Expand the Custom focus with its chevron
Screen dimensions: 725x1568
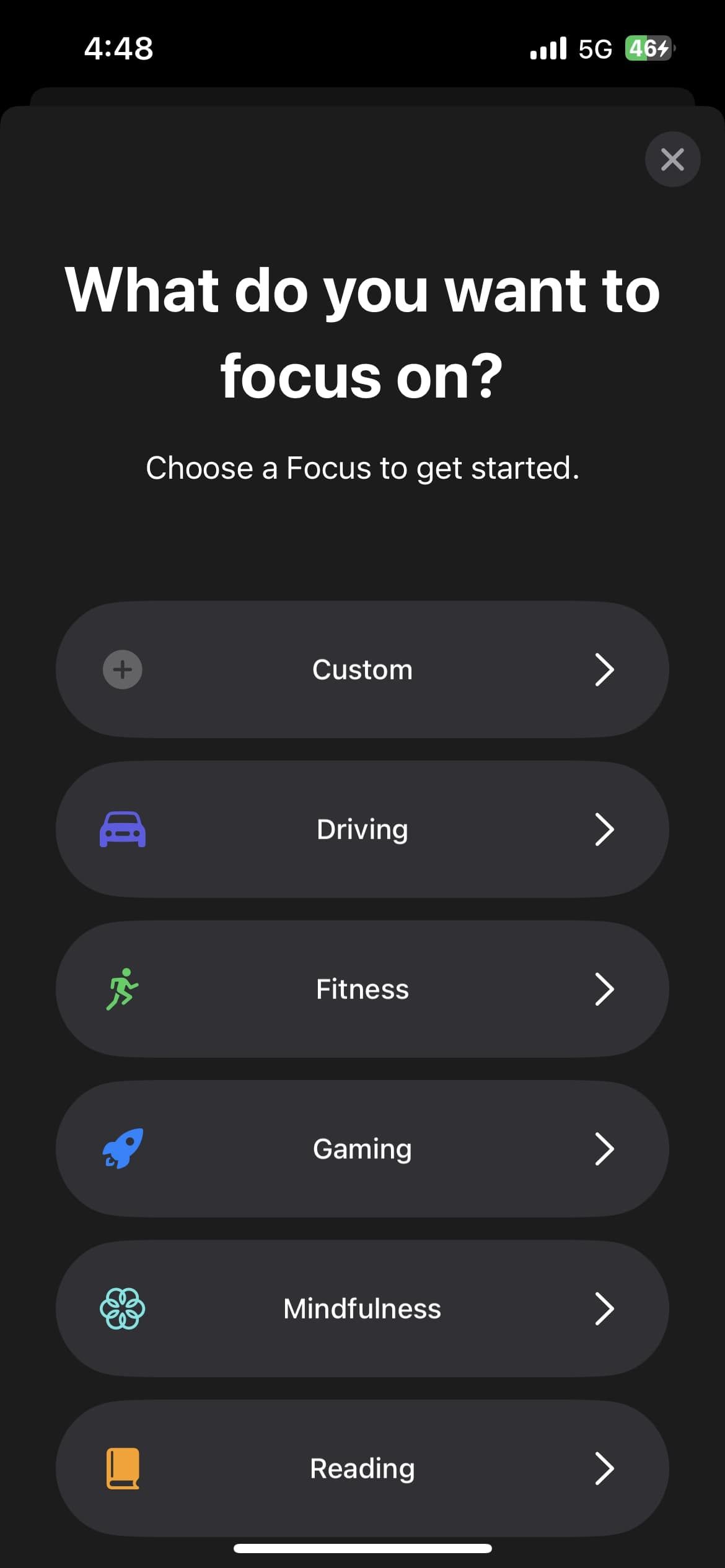(604, 669)
